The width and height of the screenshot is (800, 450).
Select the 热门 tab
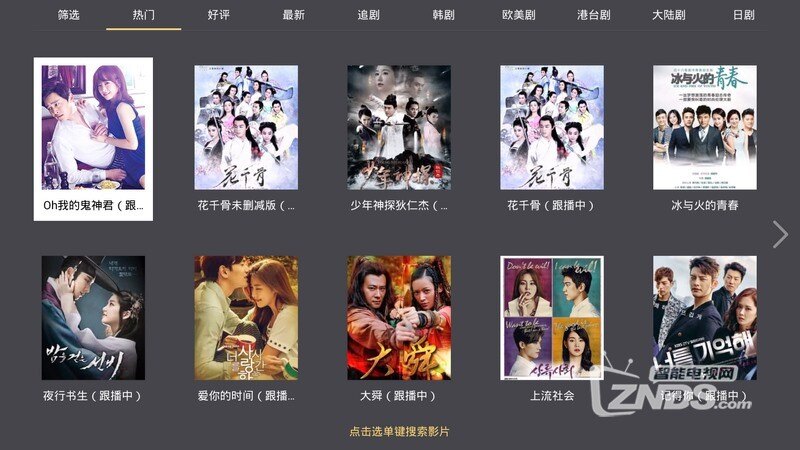[144, 16]
